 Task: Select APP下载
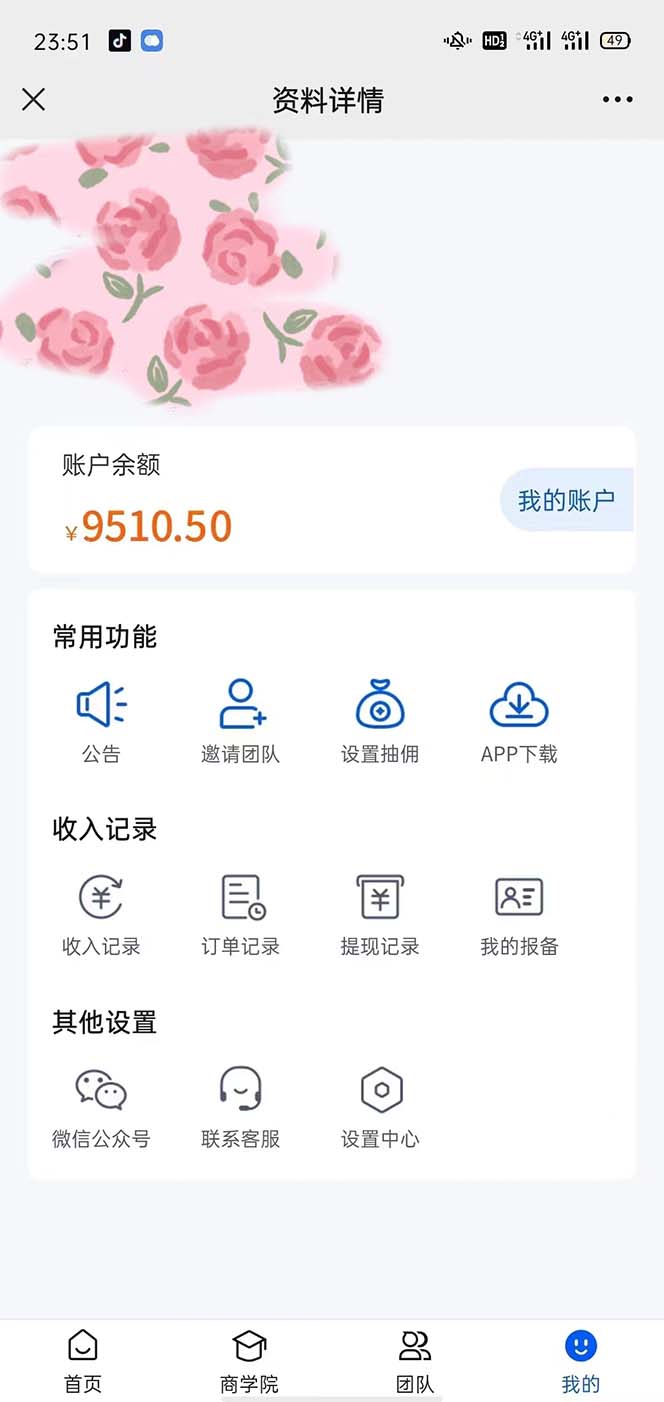click(519, 720)
